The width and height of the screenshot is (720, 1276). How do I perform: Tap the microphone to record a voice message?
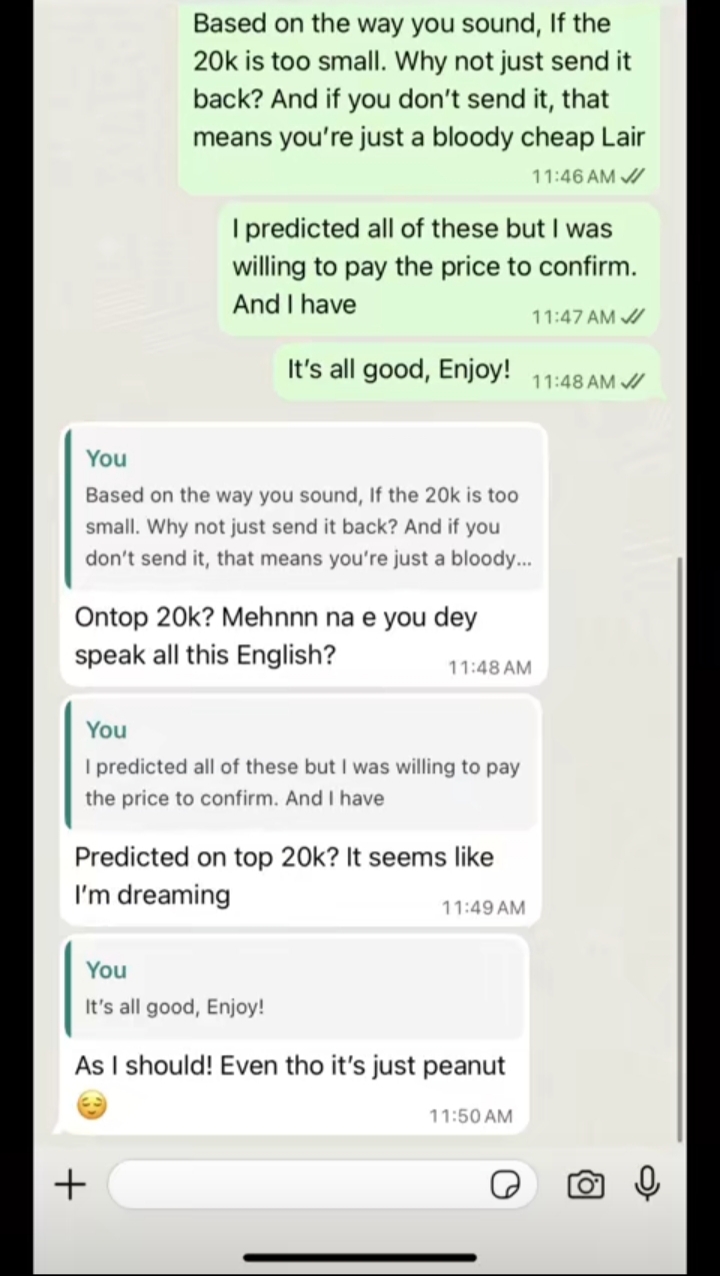647,1183
